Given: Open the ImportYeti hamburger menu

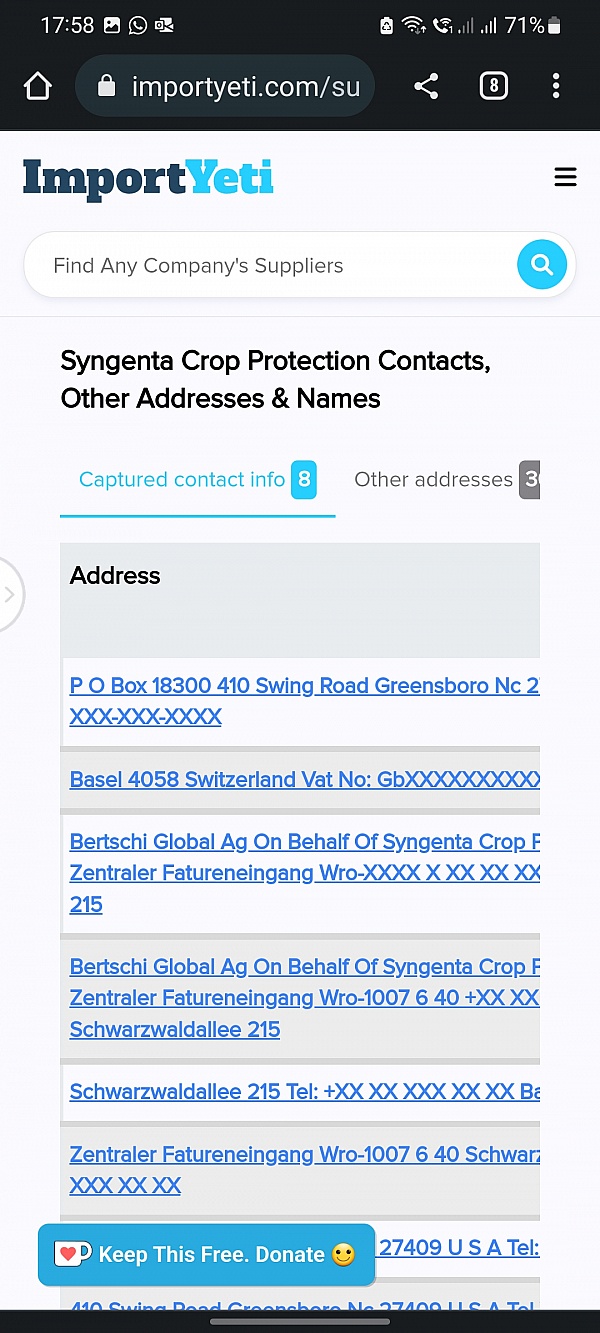Looking at the screenshot, I should coord(565,178).
